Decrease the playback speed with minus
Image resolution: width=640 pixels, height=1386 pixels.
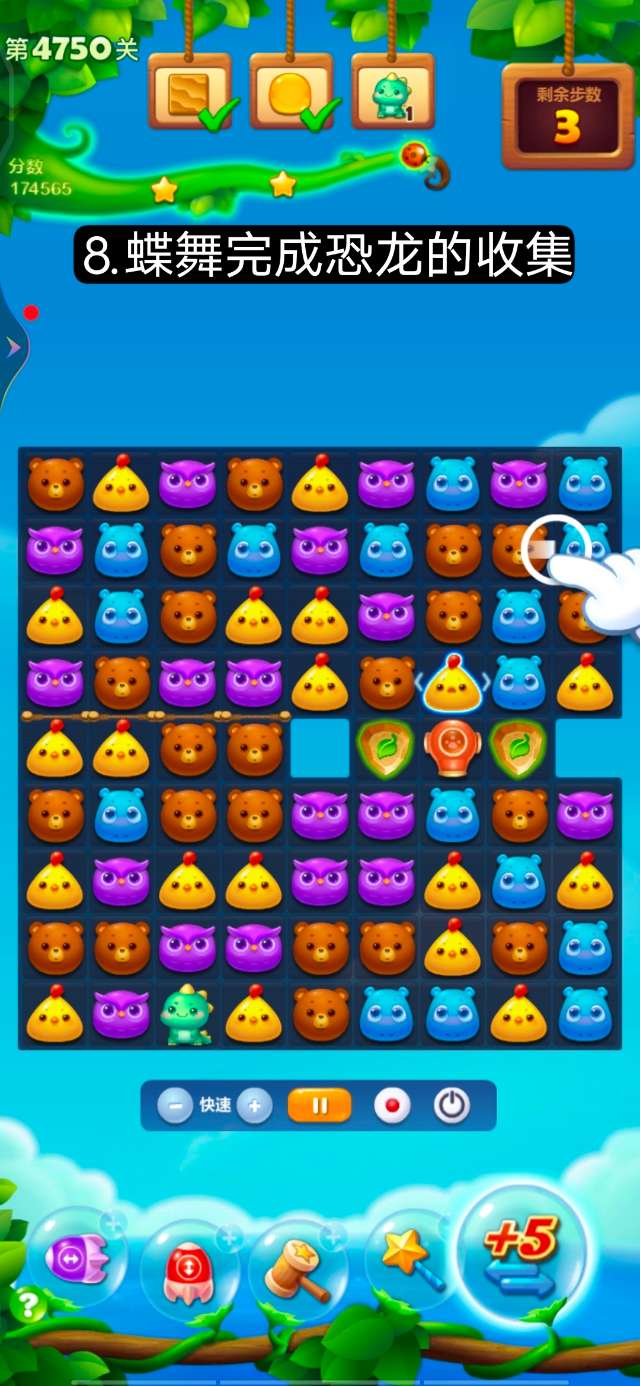[x=176, y=1106]
